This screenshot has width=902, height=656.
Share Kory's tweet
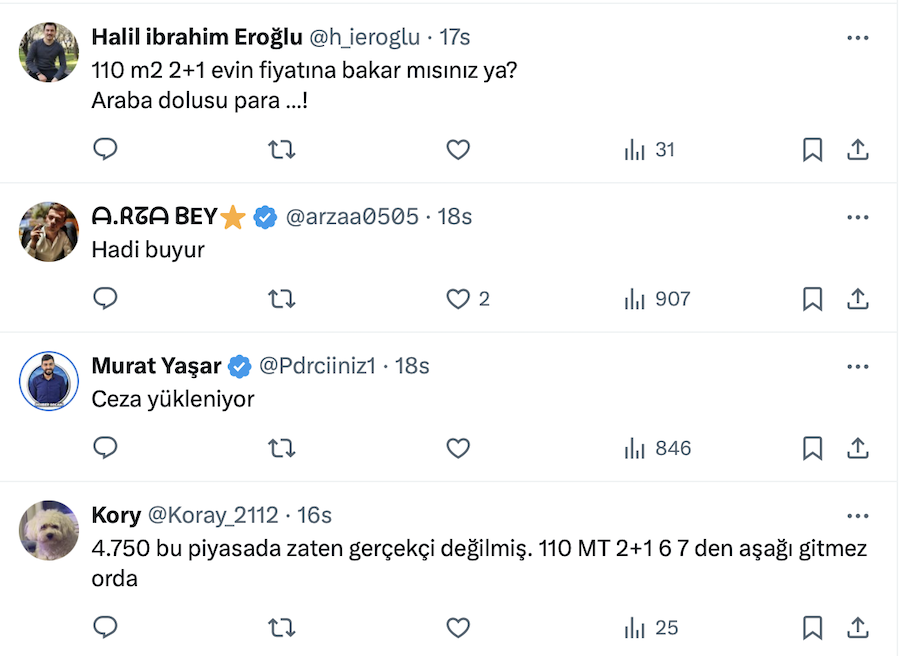(857, 628)
